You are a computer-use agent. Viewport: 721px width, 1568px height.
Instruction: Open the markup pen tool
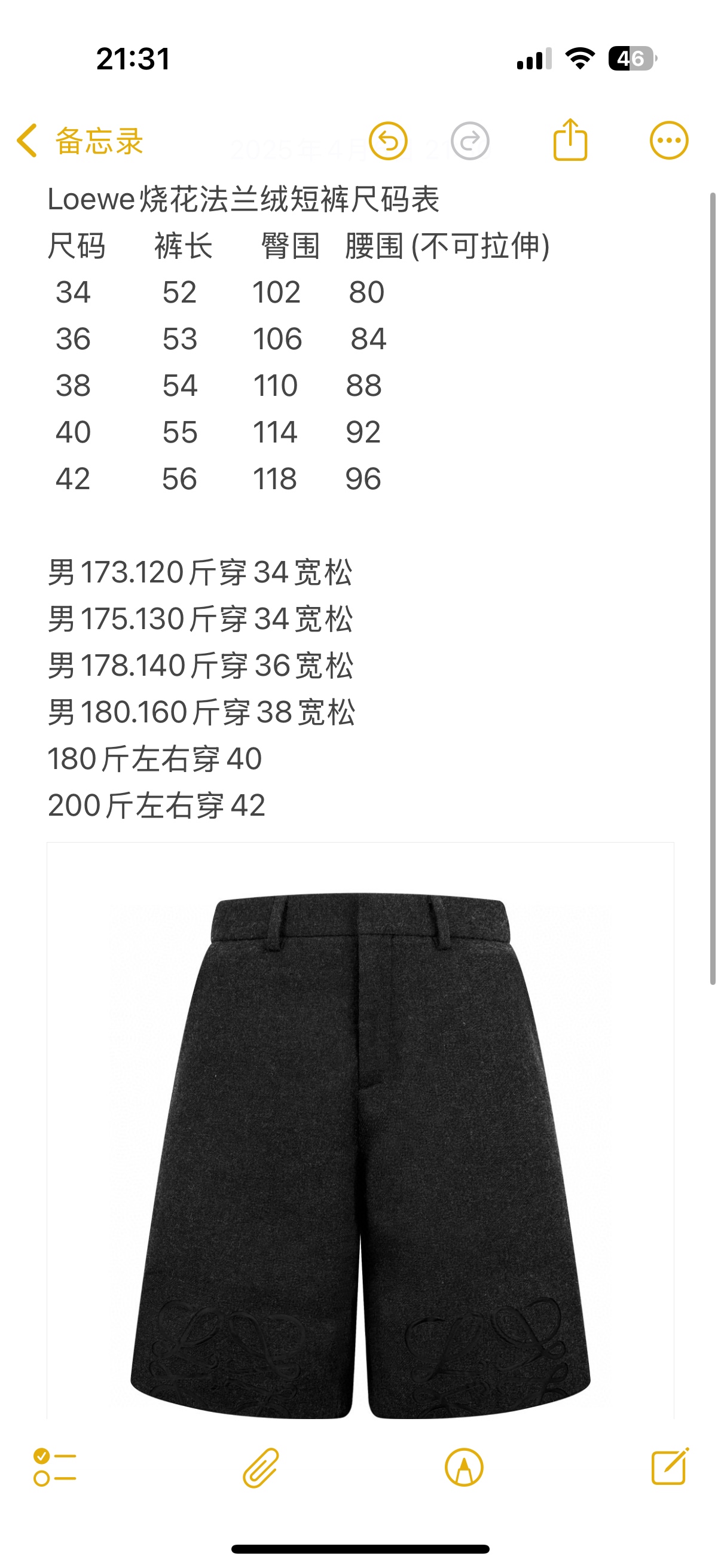464,1467
